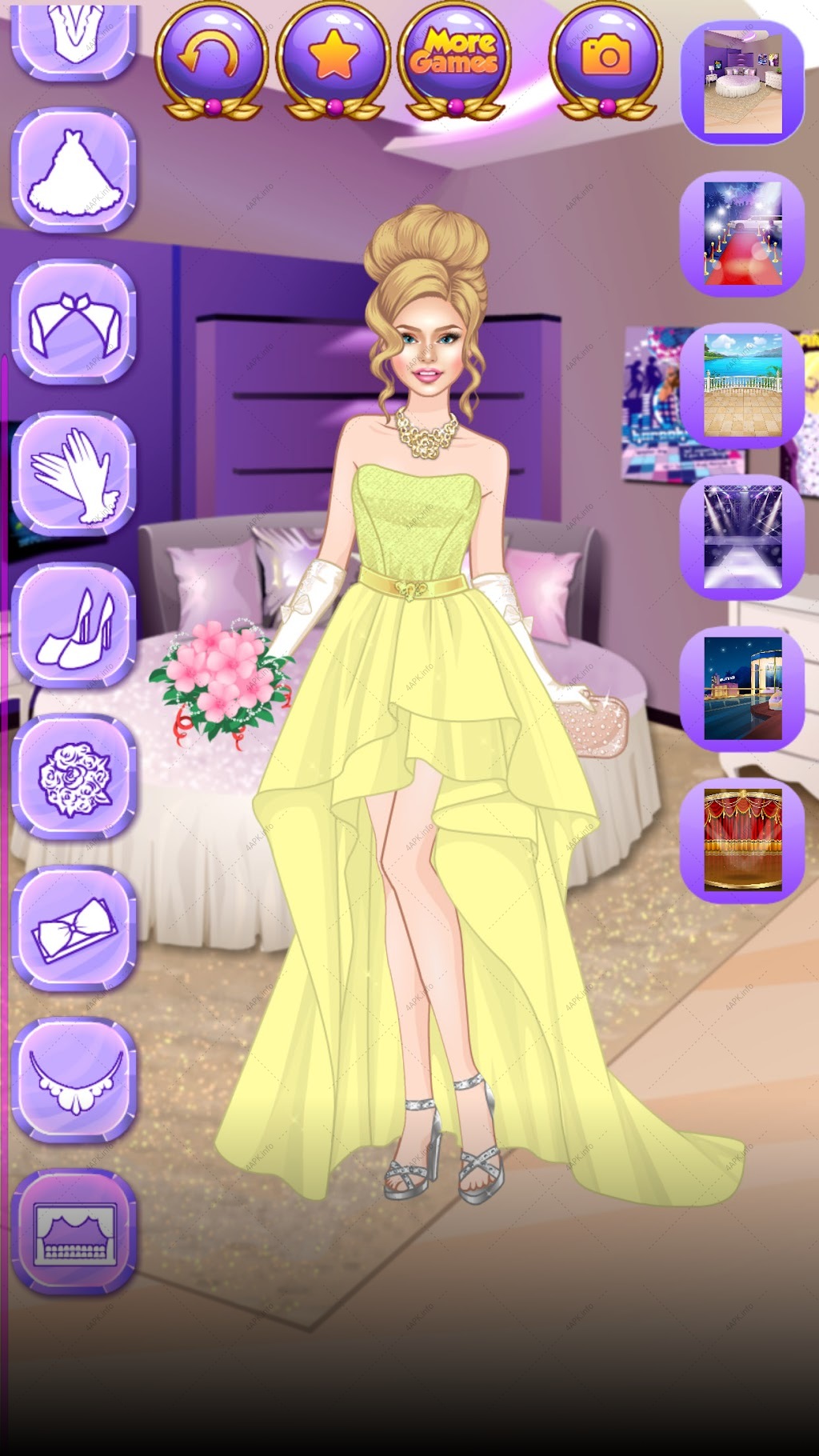
Task: Switch to the red carpet background
Action: [742, 234]
